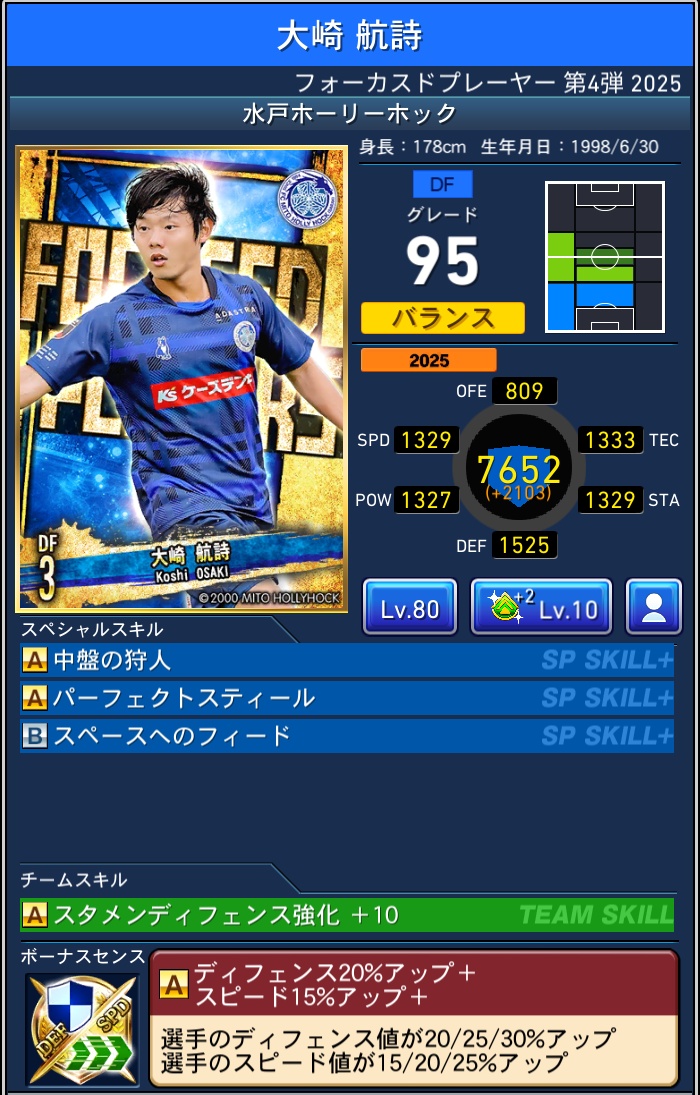Image resolution: width=700 pixels, height=1095 pixels.
Task: Select the スペースへのフィード skill row
Action: pyautogui.click(x=346, y=737)
